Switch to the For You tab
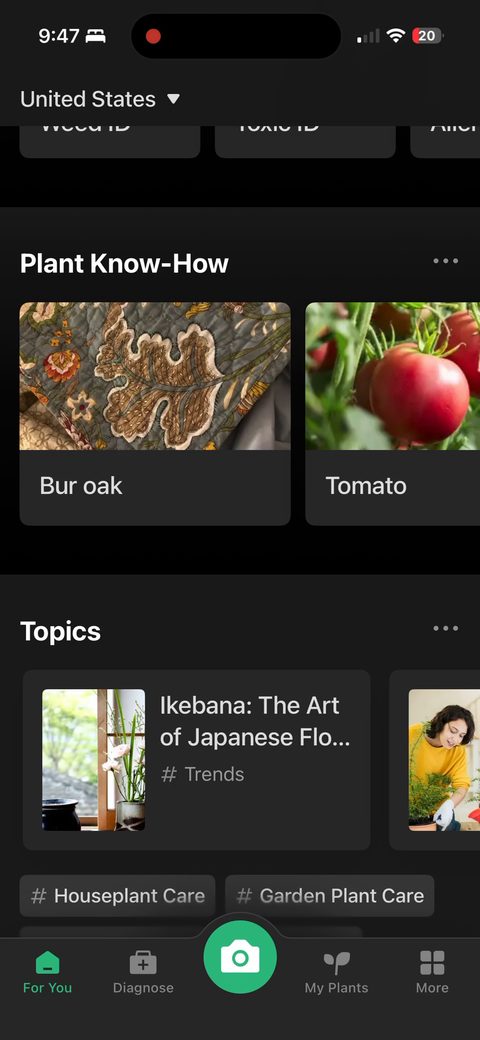Image resolution: width=480 pixels, height=1040 pixels. 47,972
